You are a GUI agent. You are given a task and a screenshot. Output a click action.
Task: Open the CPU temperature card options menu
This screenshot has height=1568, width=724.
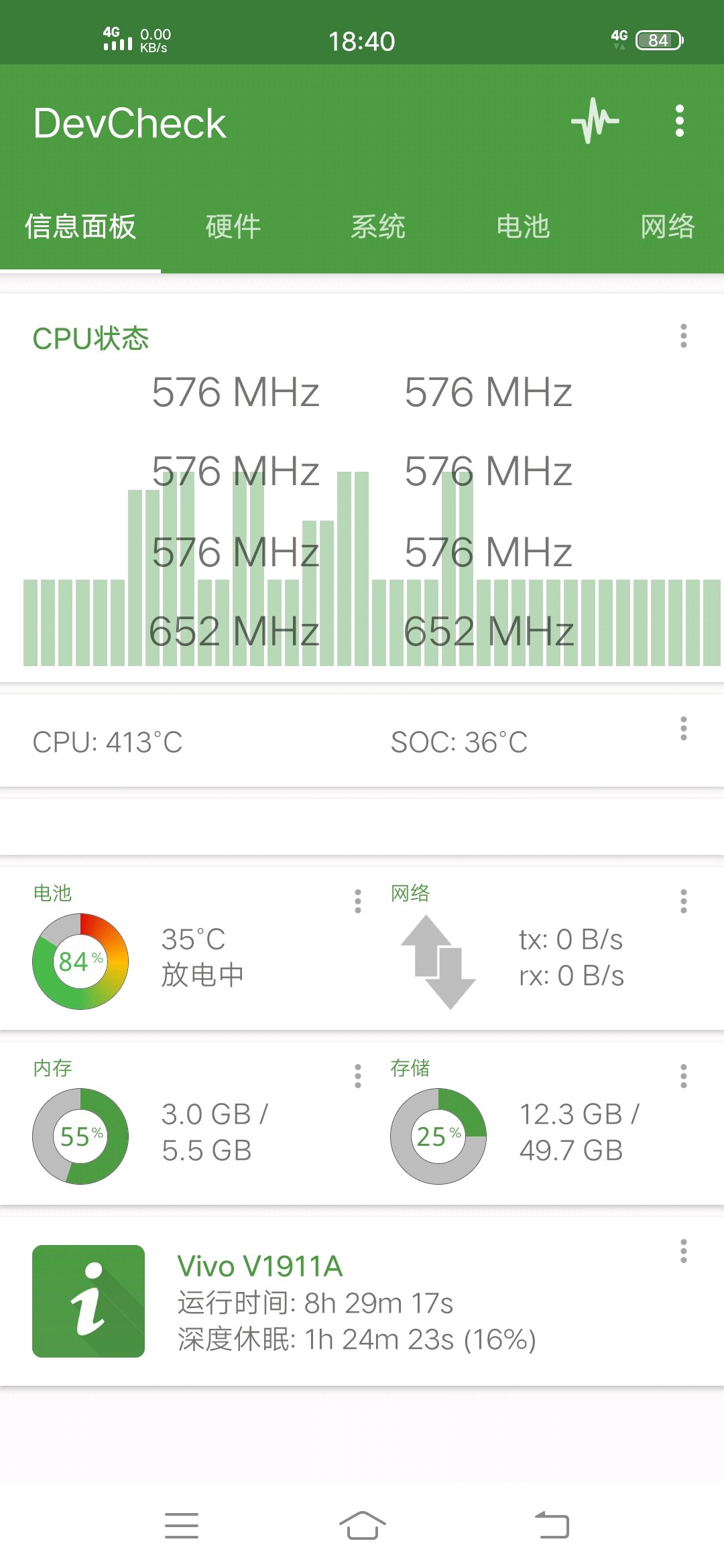(683, 728)
